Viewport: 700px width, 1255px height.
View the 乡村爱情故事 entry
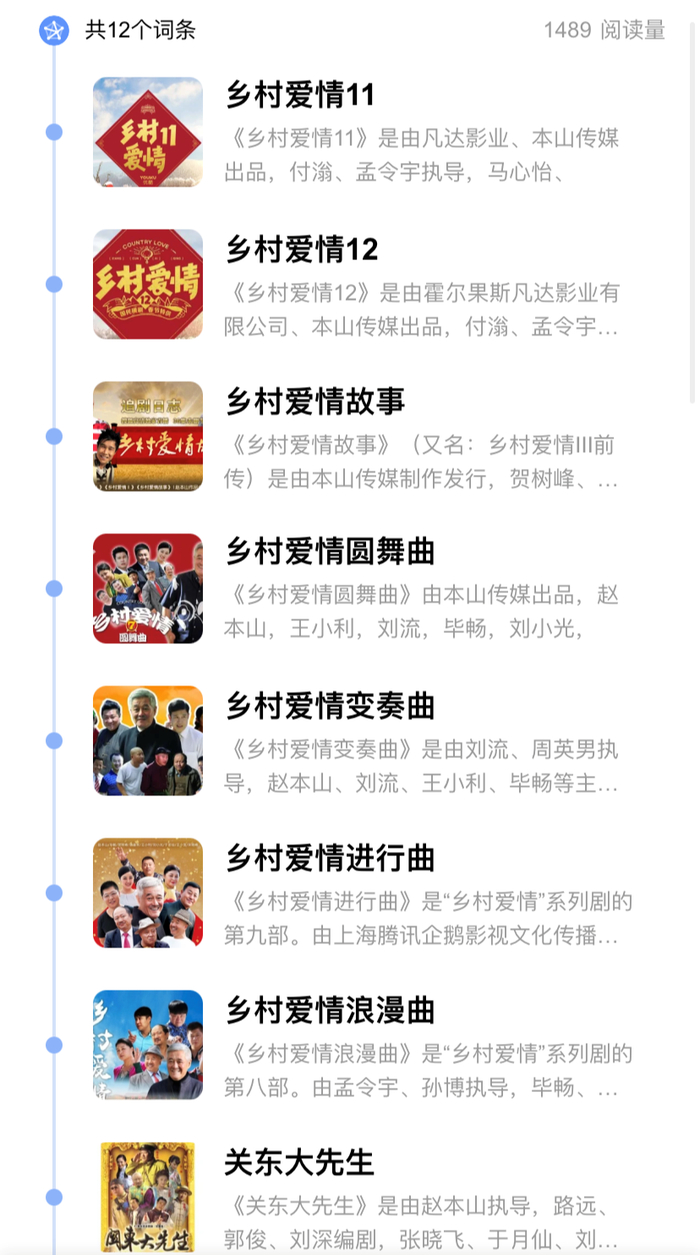pyautogui.click(x=315, y=401)
